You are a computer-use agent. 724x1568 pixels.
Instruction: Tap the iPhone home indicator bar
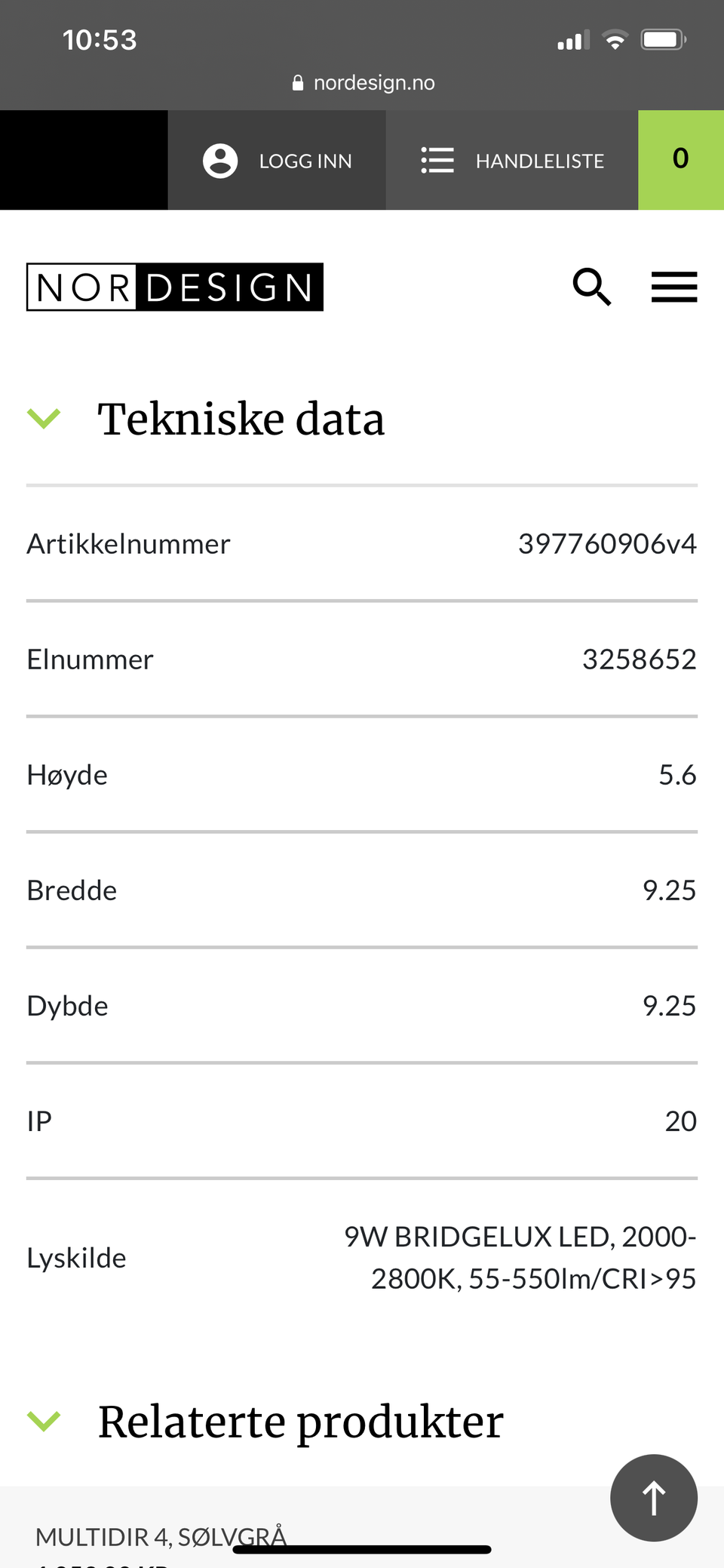pos(361,1547)
